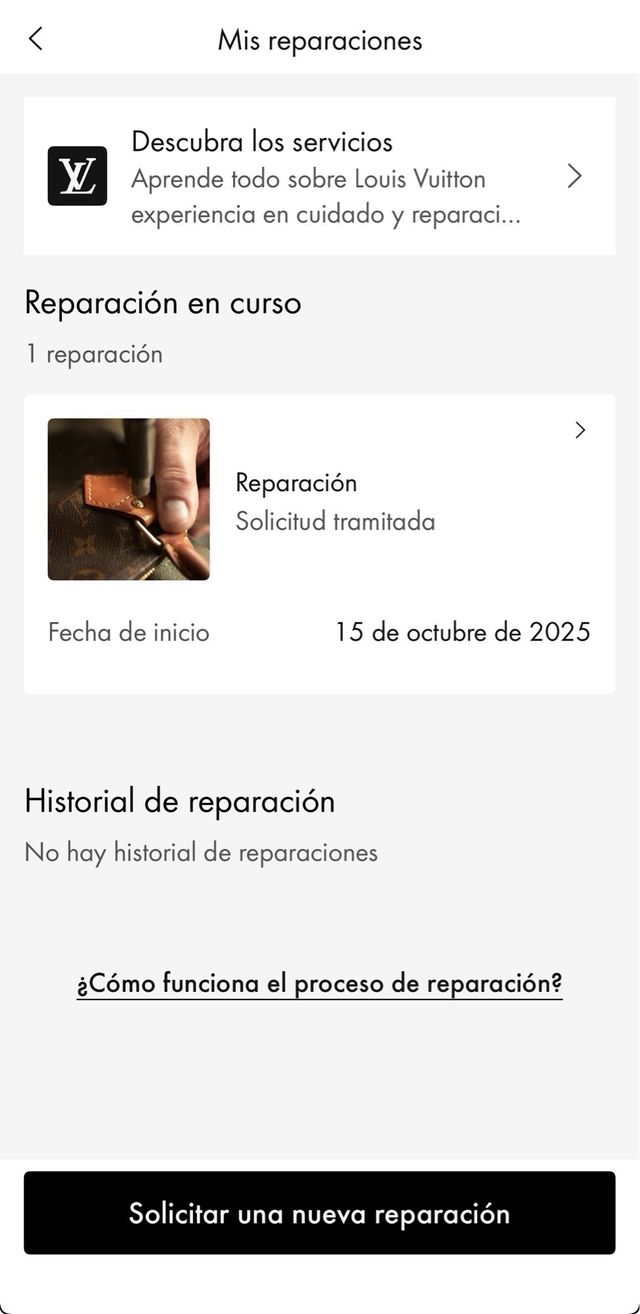Tap Solicitar una nueva reparación

point(319,1212)
